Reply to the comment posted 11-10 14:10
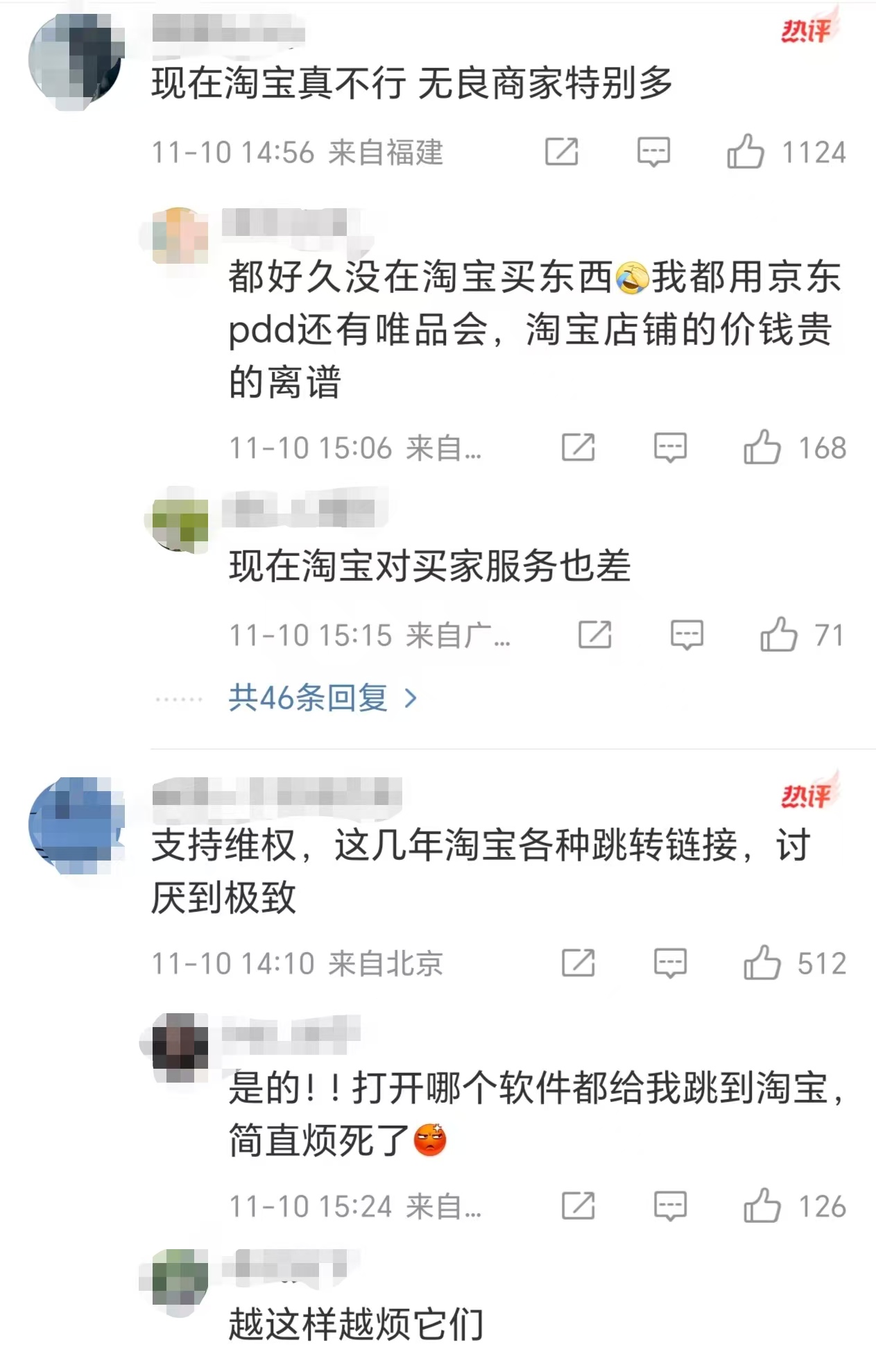This screenshot has height=1372, width=876. coord(670,963)
